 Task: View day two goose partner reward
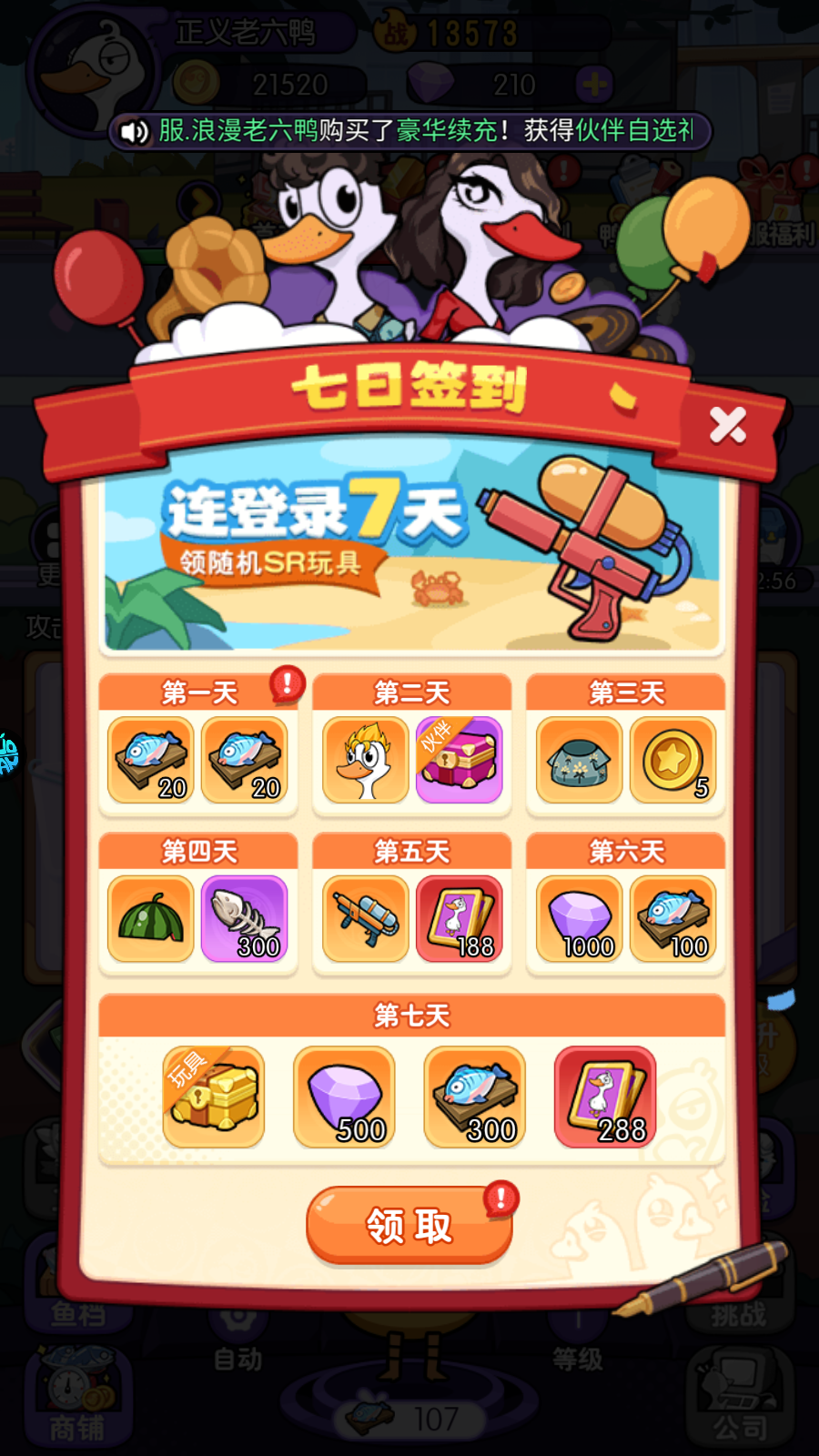(x=365, y=760)
